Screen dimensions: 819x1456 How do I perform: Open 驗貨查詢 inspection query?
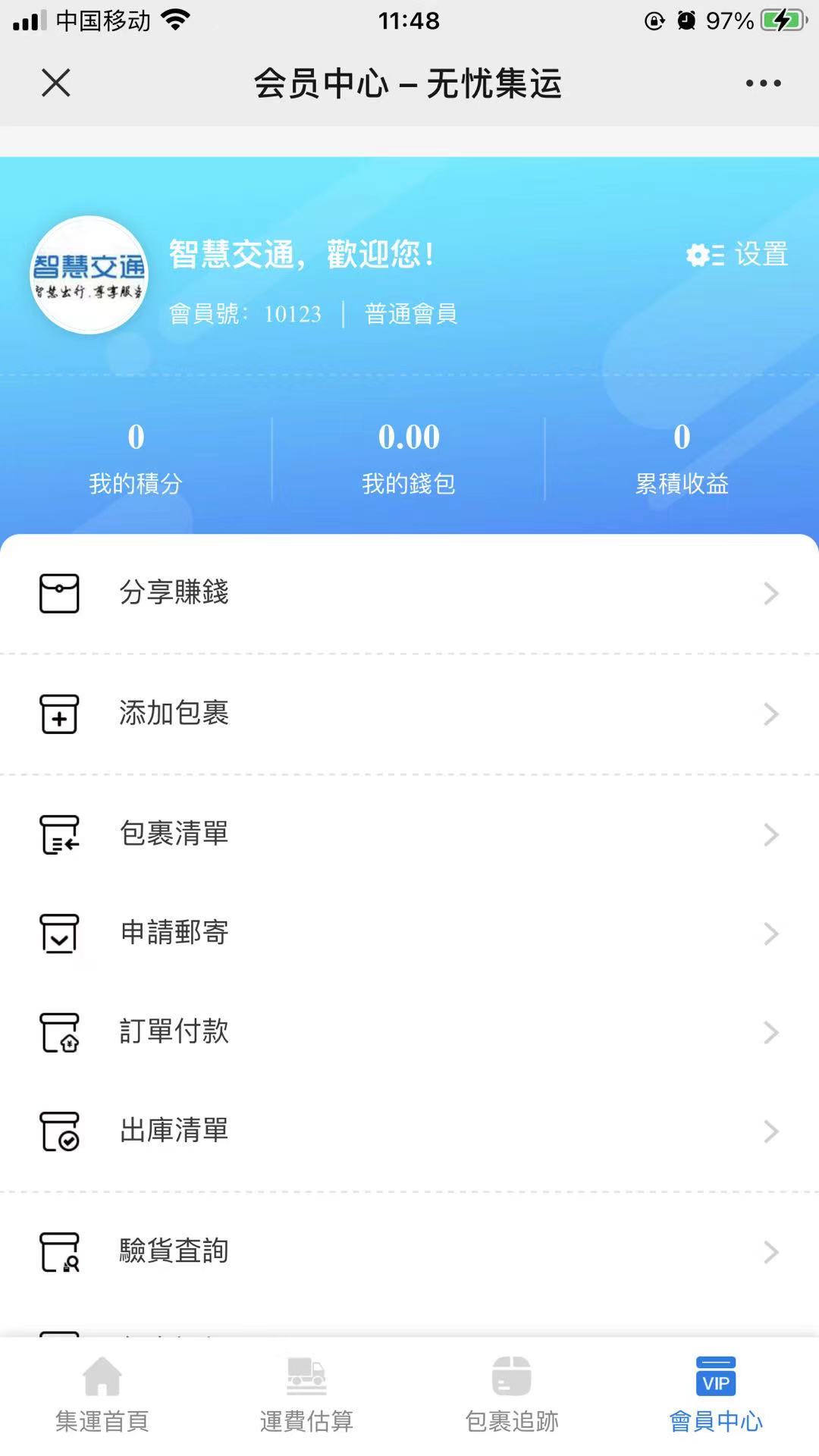(409, 1251)
